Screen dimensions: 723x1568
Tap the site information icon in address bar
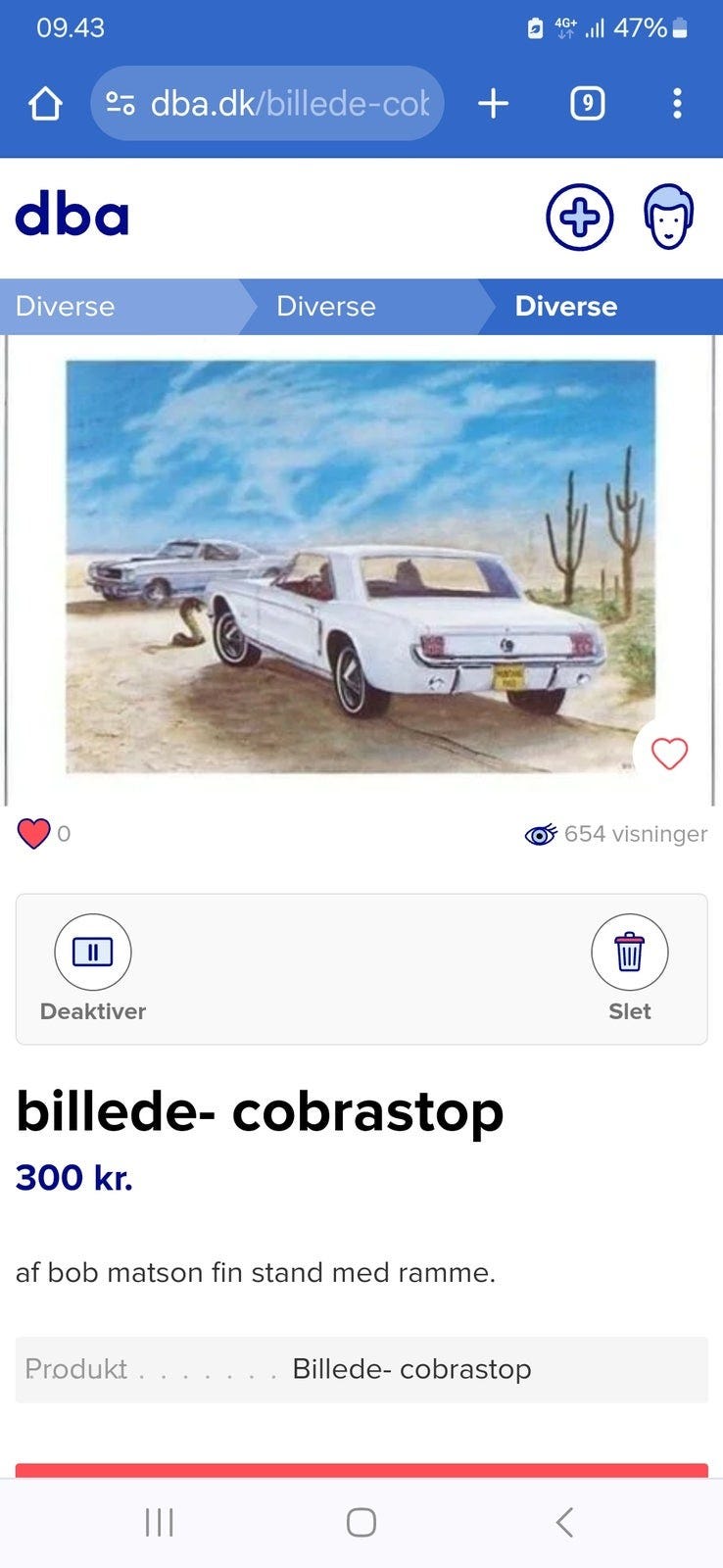click(119, 102)
